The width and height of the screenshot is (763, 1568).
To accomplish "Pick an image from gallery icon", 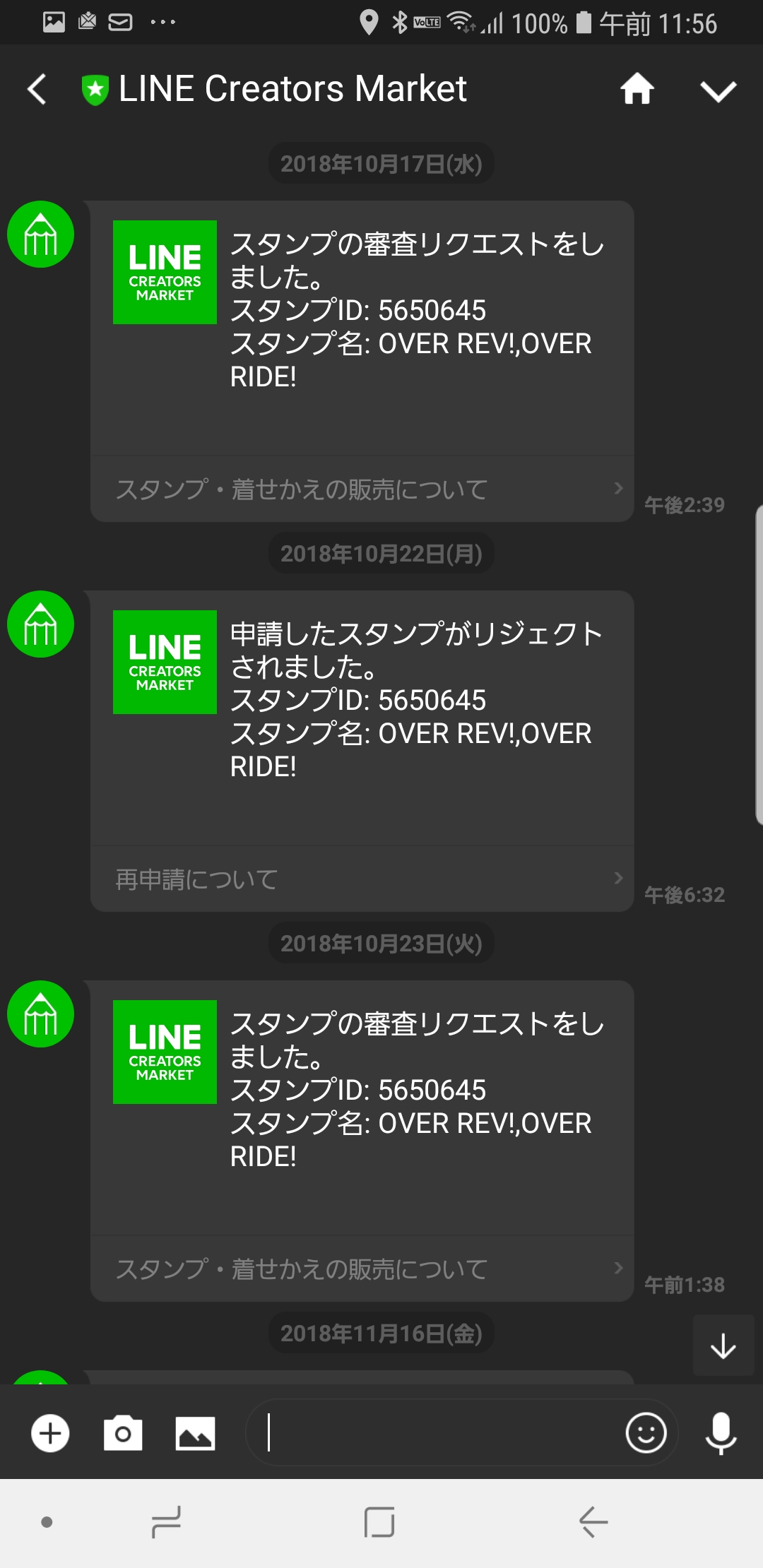I will click(195, 1433).
